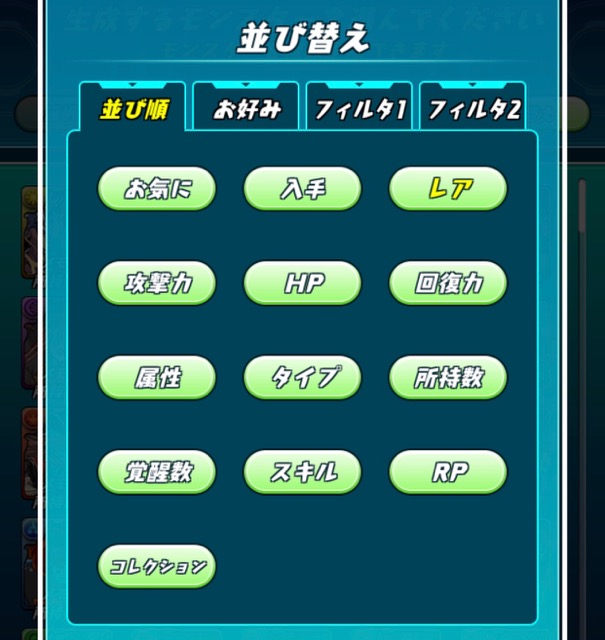Sort by 回復力
The width and height of the screenshot is (605, 640).
tap(448, 283)
